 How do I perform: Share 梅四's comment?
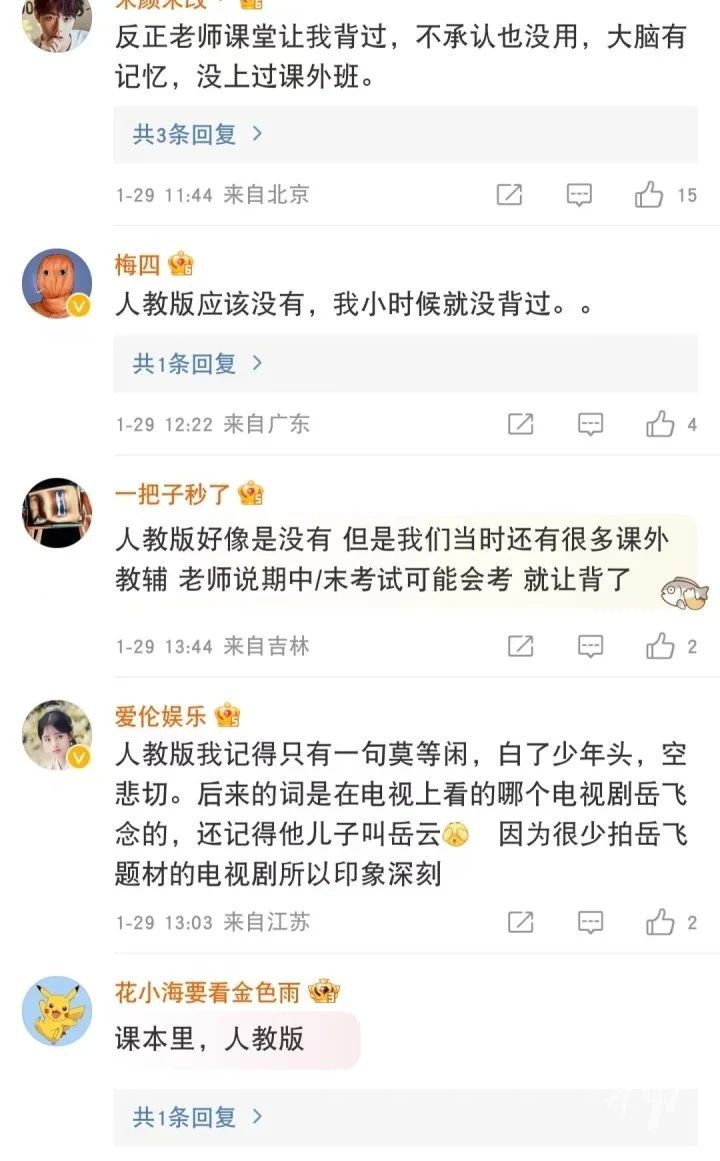(x=520, y=425)
